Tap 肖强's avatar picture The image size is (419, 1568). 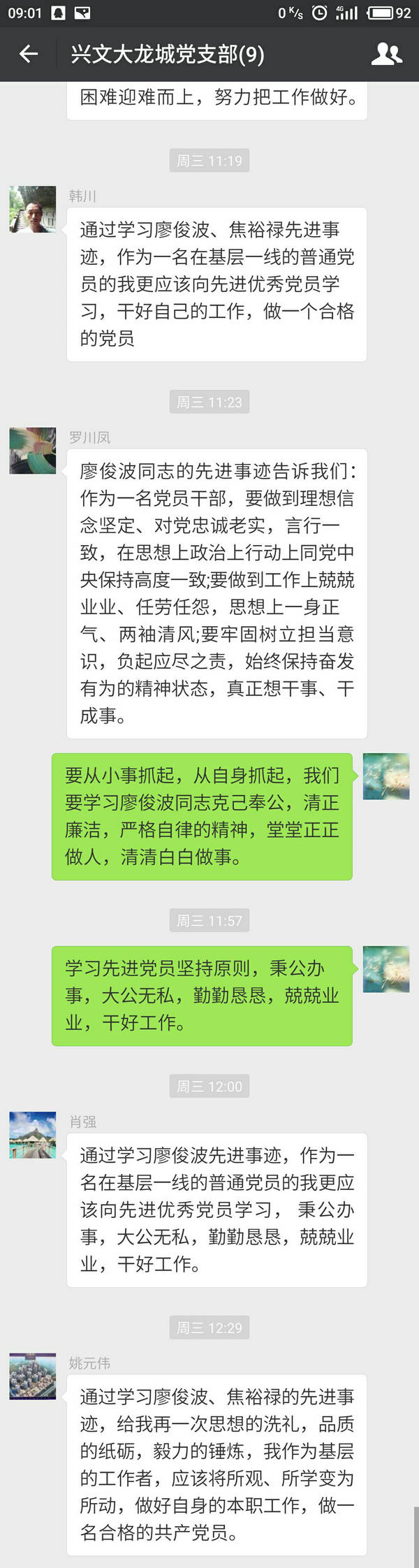tap(32, 1135)
